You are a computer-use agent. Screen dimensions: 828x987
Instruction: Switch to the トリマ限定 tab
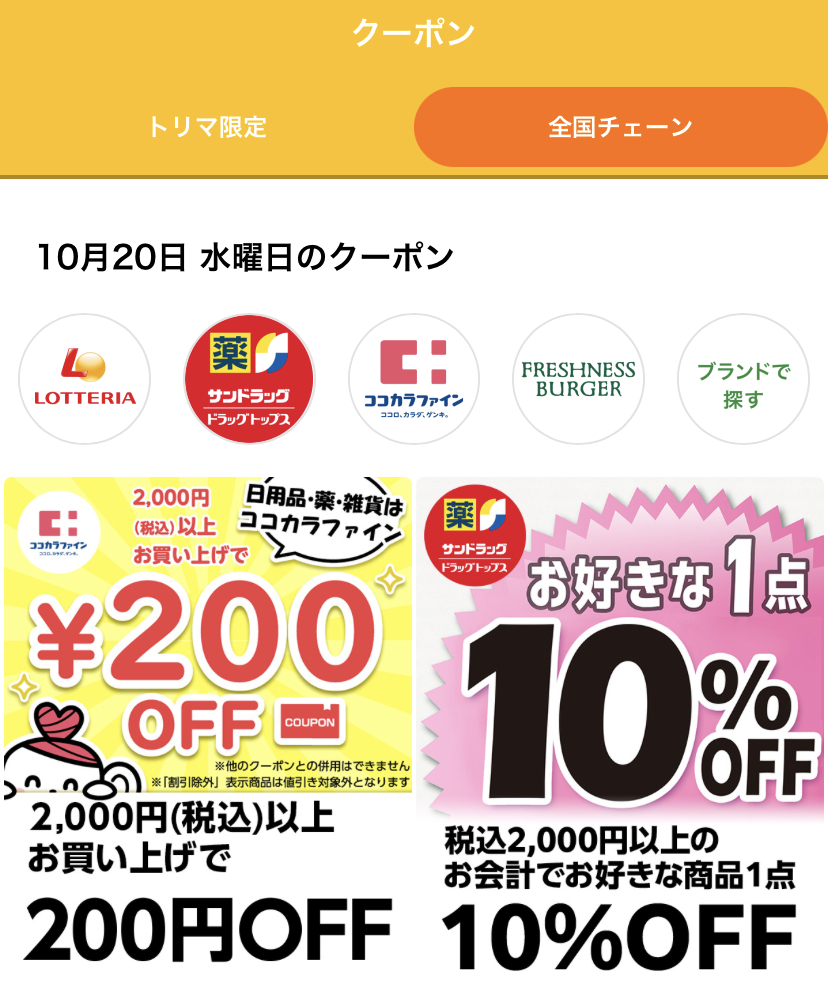(x=207, y=128)
